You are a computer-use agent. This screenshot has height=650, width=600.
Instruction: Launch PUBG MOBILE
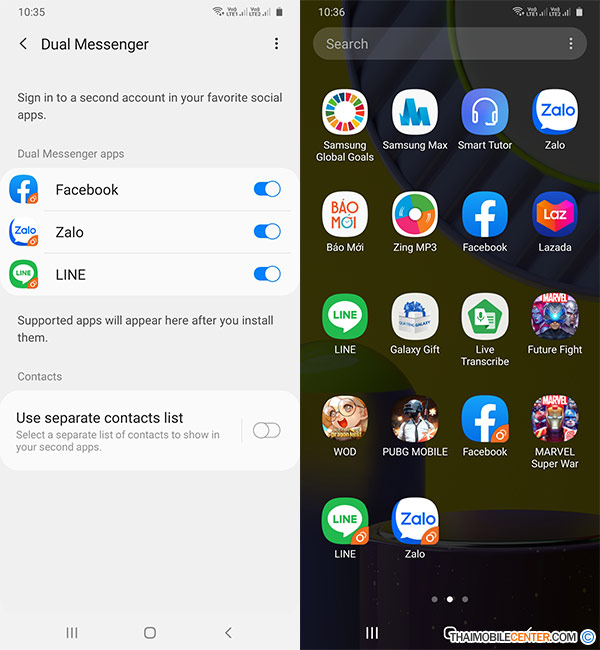tap(415, 419)
